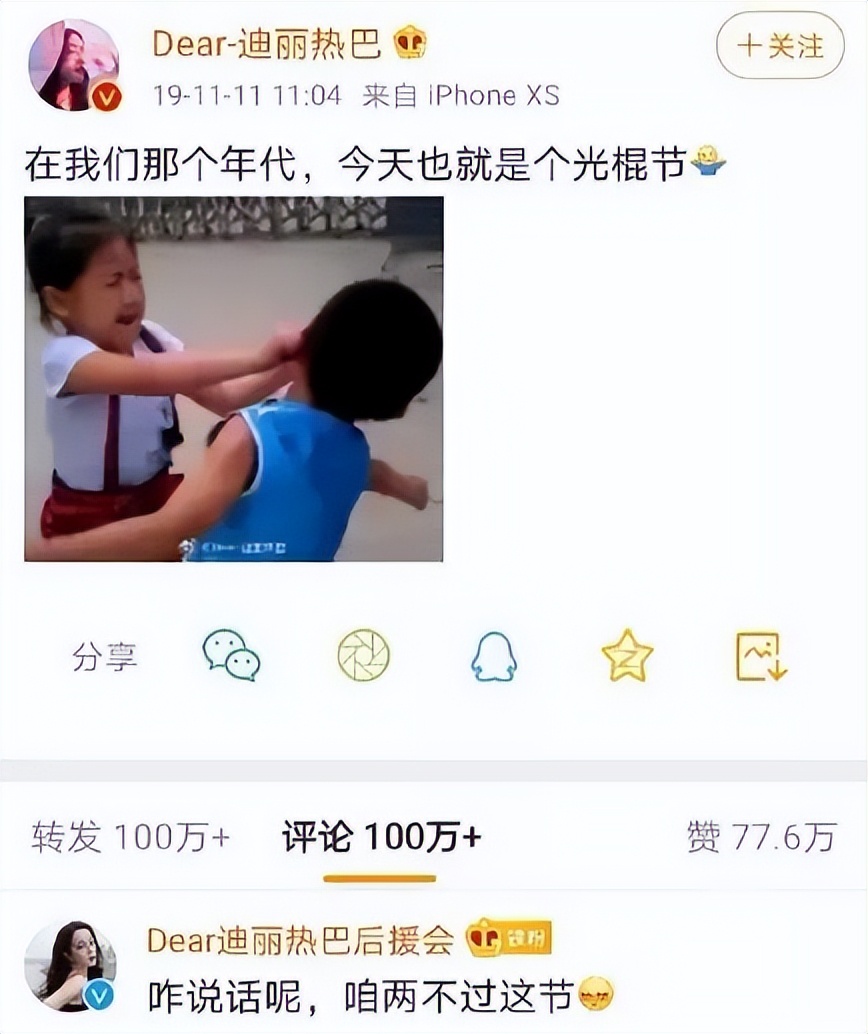Open Dear-迪丽热巴's profile avatar
Image resolution: width=868 pixels, height=1034 pixels.
[74, 65]
